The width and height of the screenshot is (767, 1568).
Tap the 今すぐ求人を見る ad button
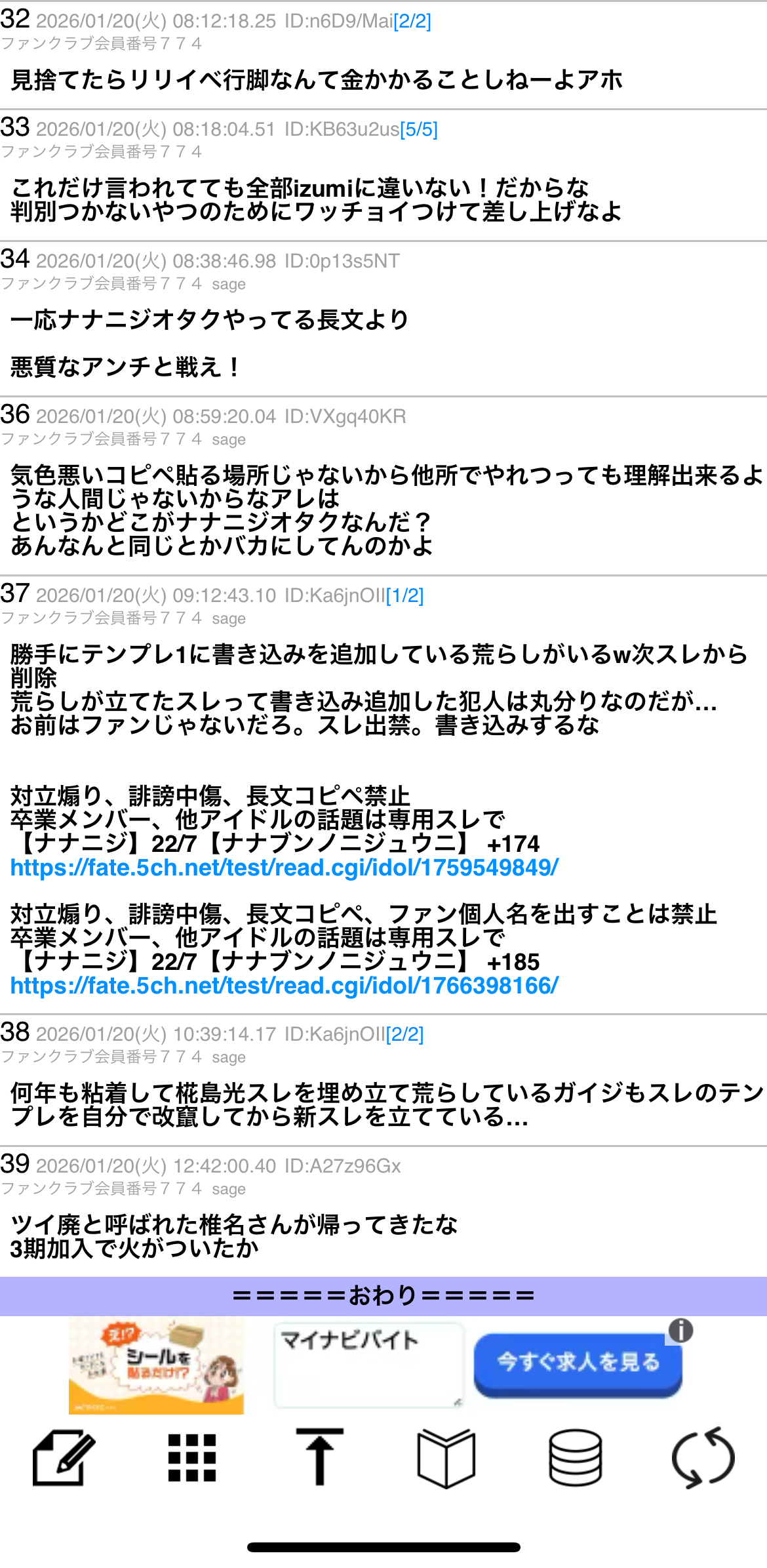pos(578,1363)
